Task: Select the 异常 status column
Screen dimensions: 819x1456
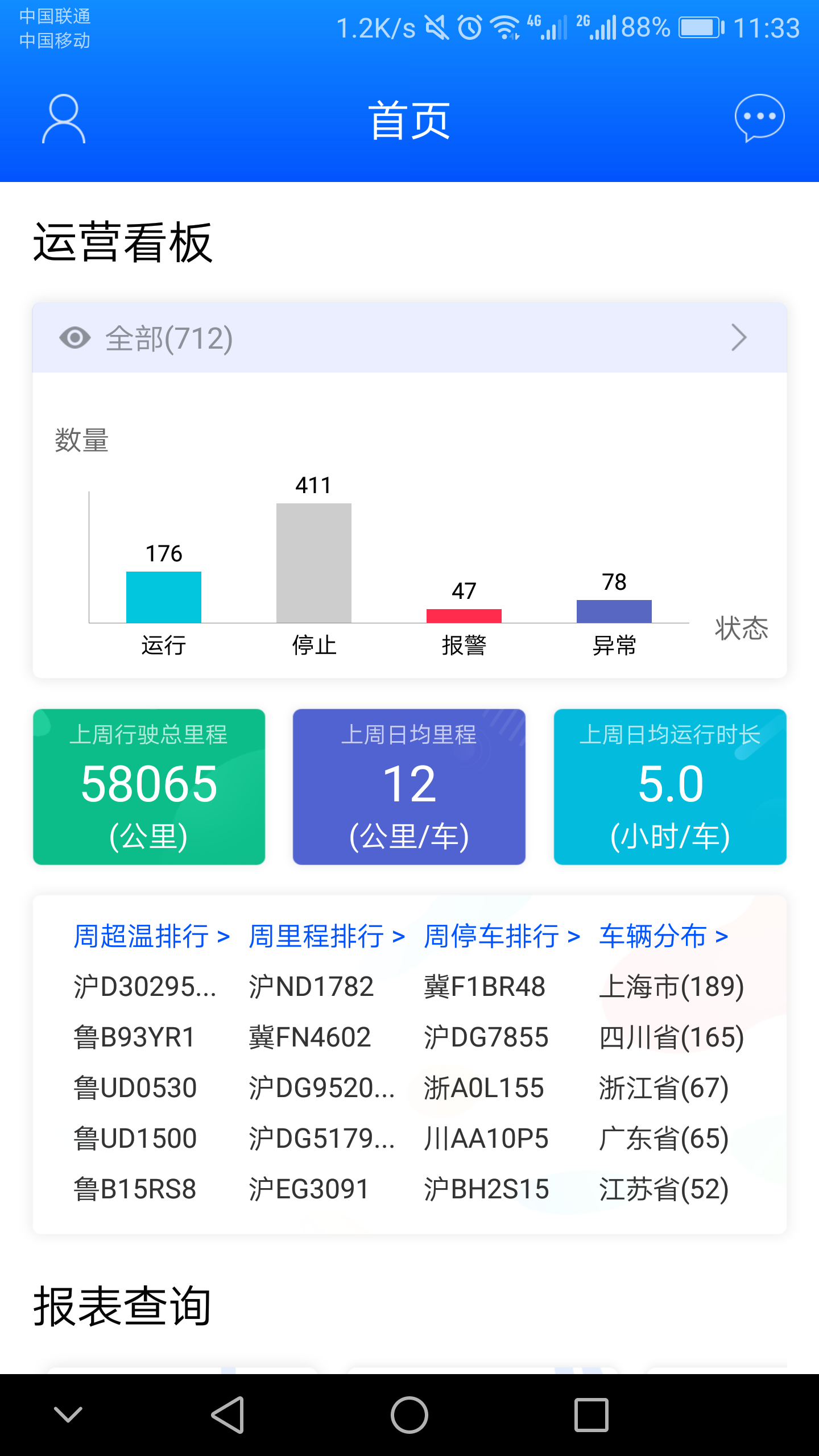Action: (x=614, y=611)
